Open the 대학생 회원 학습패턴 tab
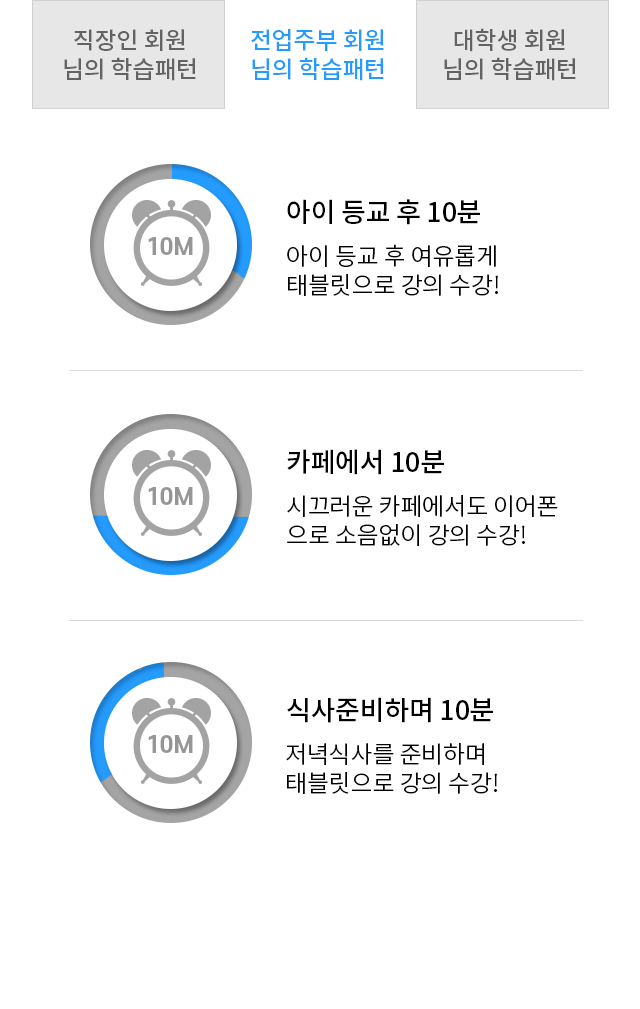 point(511,54)
